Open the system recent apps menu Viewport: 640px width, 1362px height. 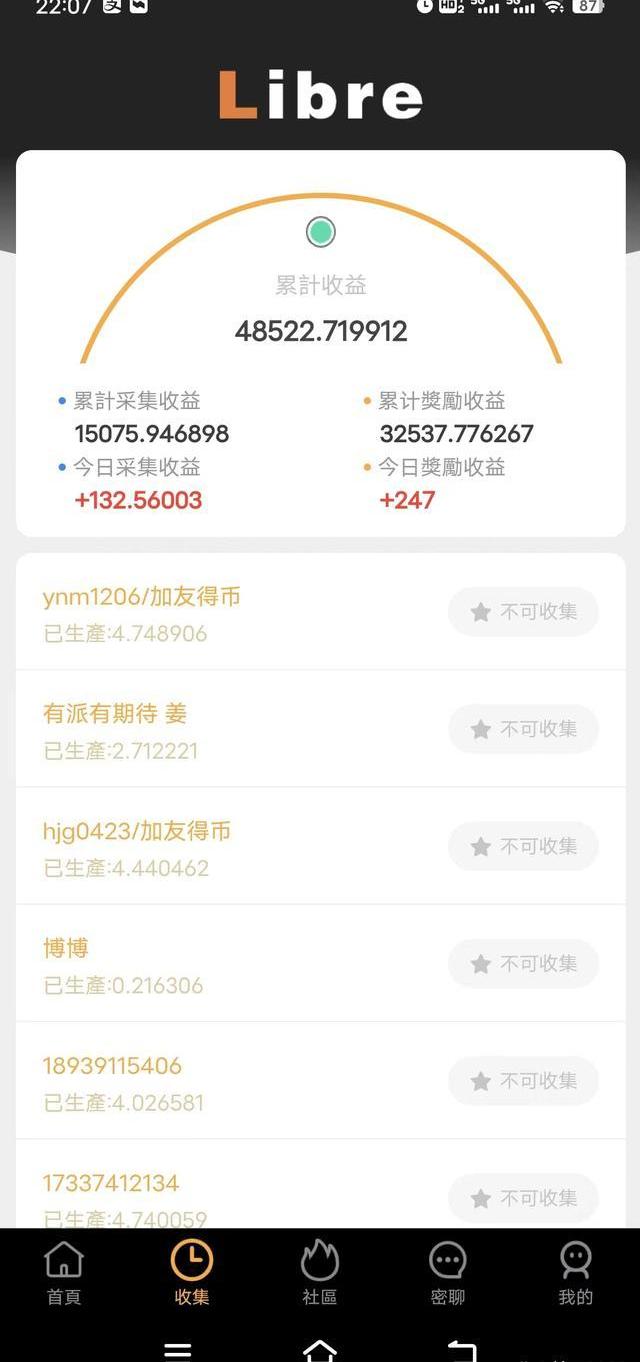tap(177, 1351)
